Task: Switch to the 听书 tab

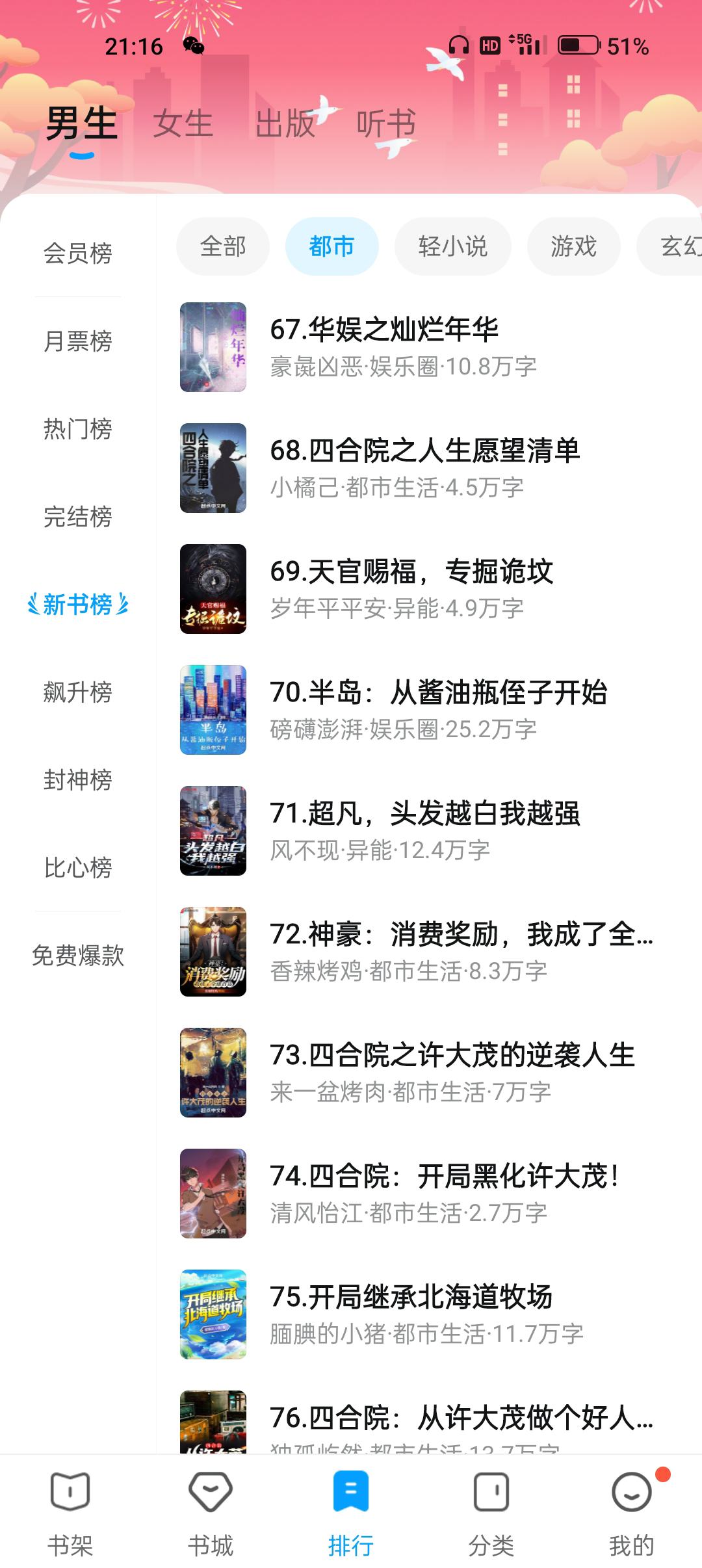Action: coord(385,124)
